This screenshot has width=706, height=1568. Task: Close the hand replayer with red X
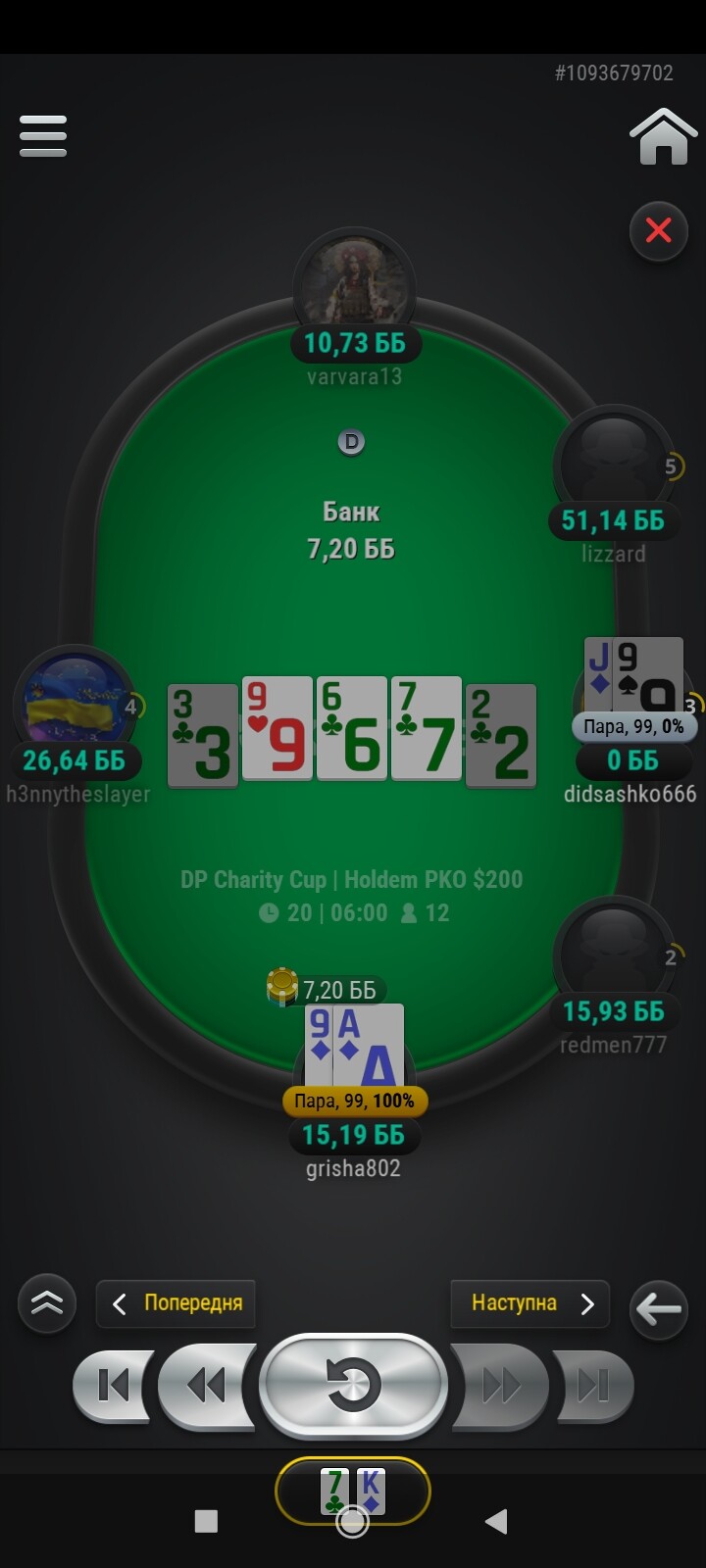pyautogui.click(x=659, y=231)
